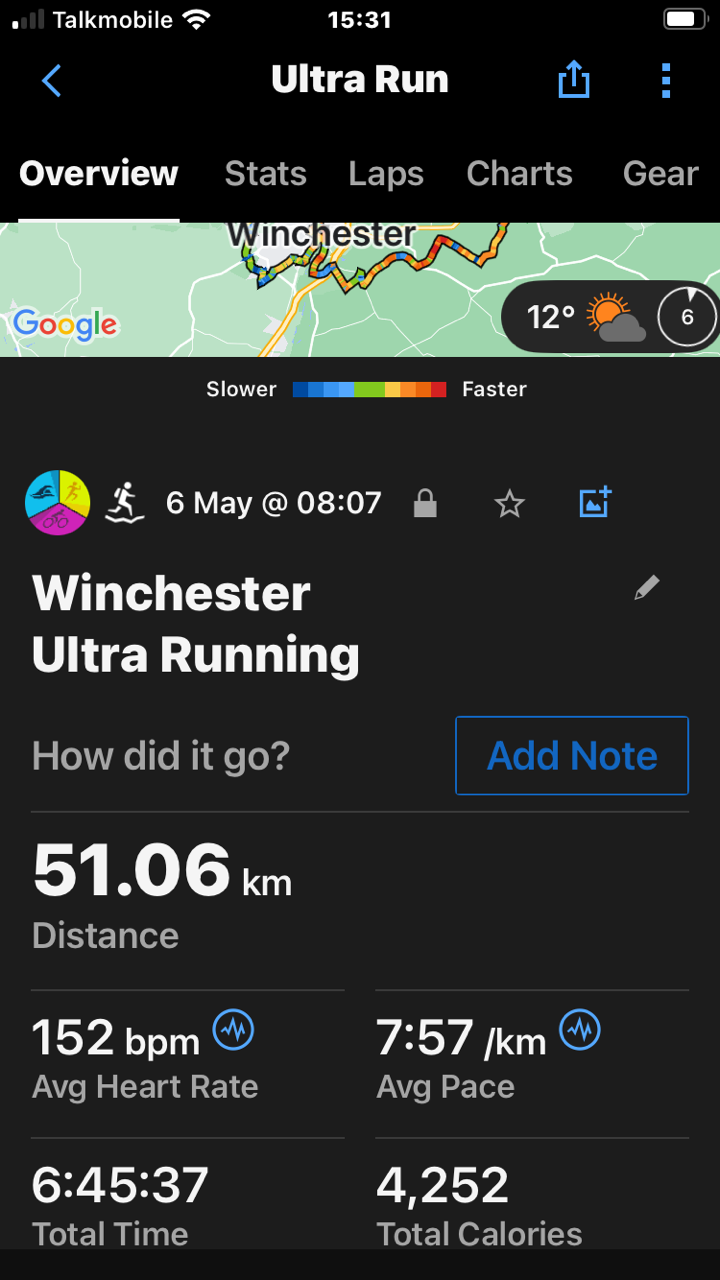Open Avg Pace chart icon
The height and width of the screenshot is (1280, 720).
[580, 1030]
